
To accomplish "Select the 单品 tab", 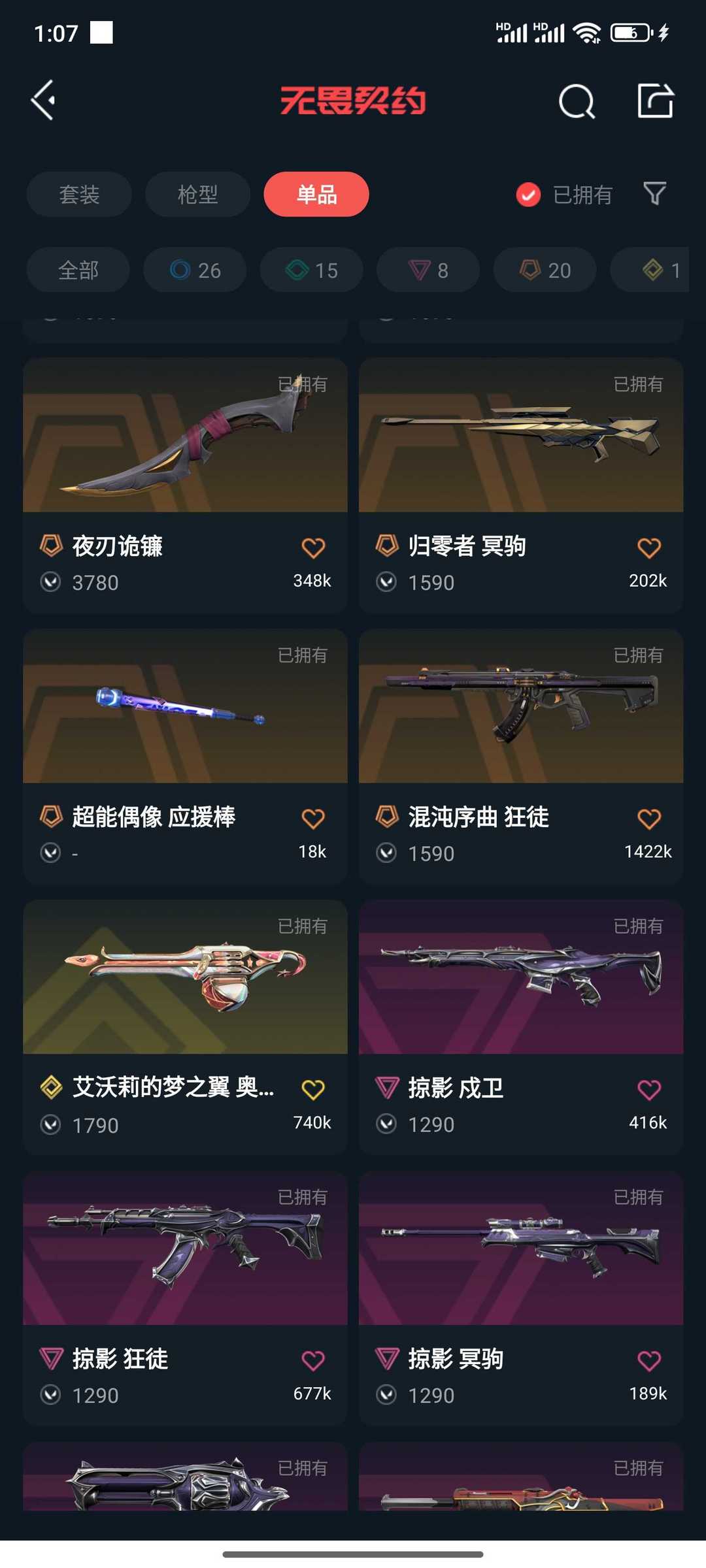I will click(x=316, y=194).
